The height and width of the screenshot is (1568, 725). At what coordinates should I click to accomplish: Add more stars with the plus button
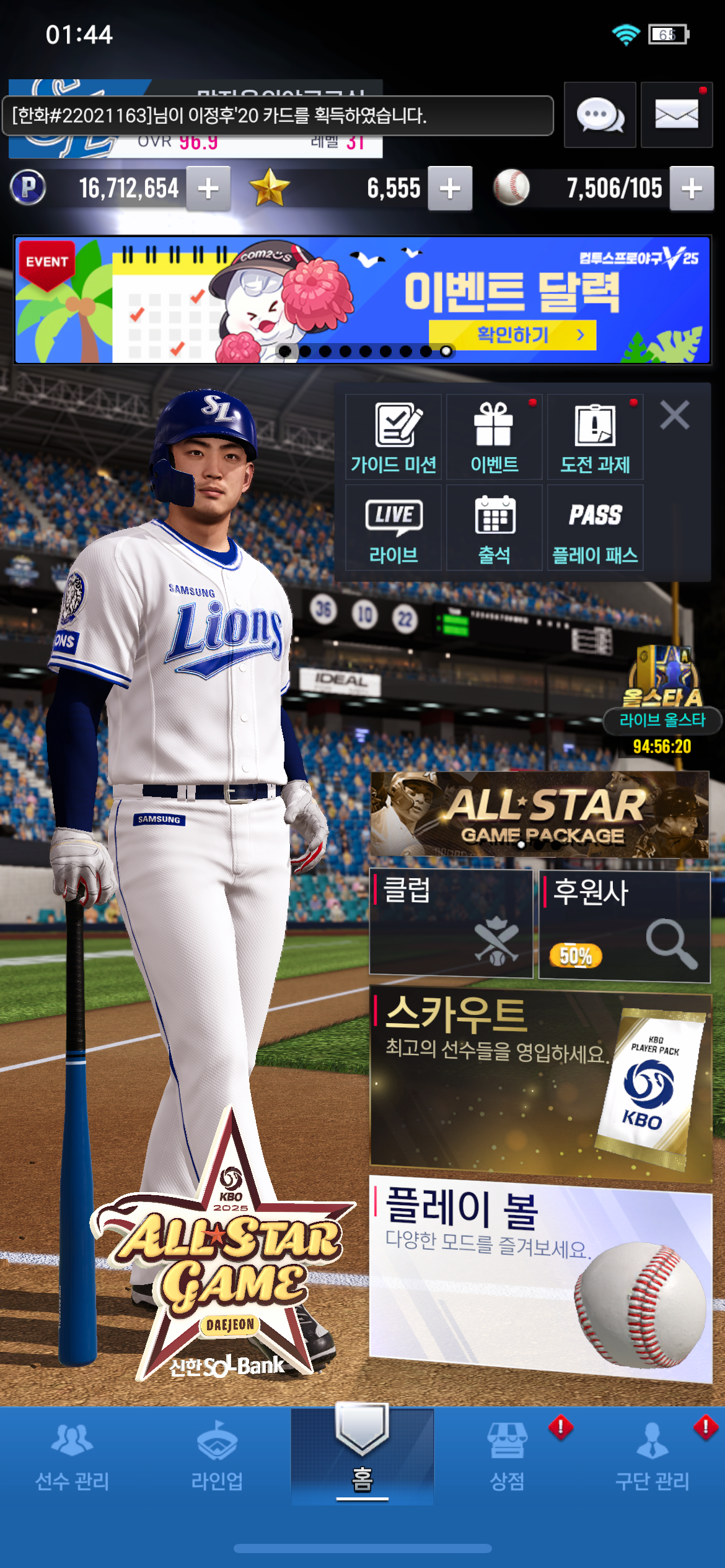tap(450, 188)
